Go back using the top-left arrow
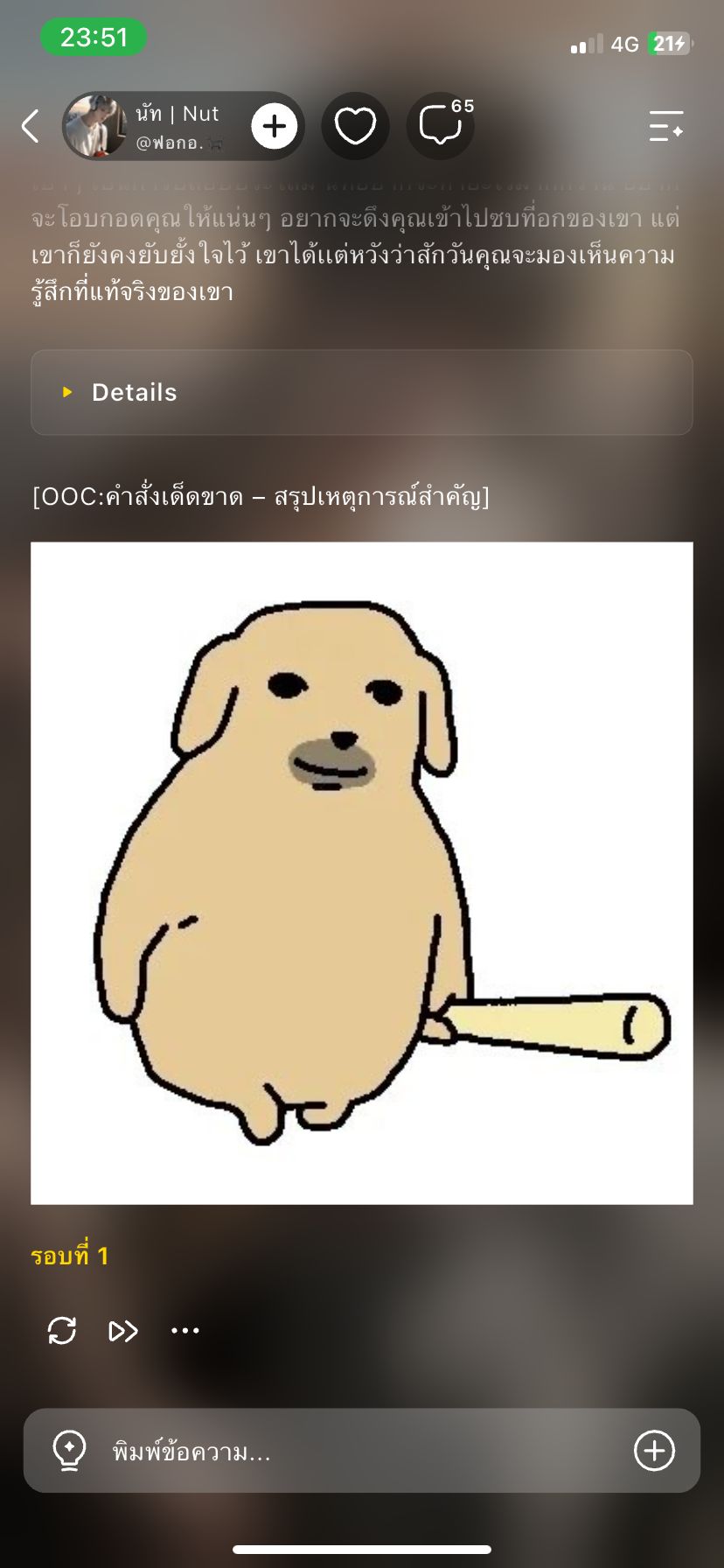The width and height of the screenshot is (724, 1568). click(x=31, y=126)
